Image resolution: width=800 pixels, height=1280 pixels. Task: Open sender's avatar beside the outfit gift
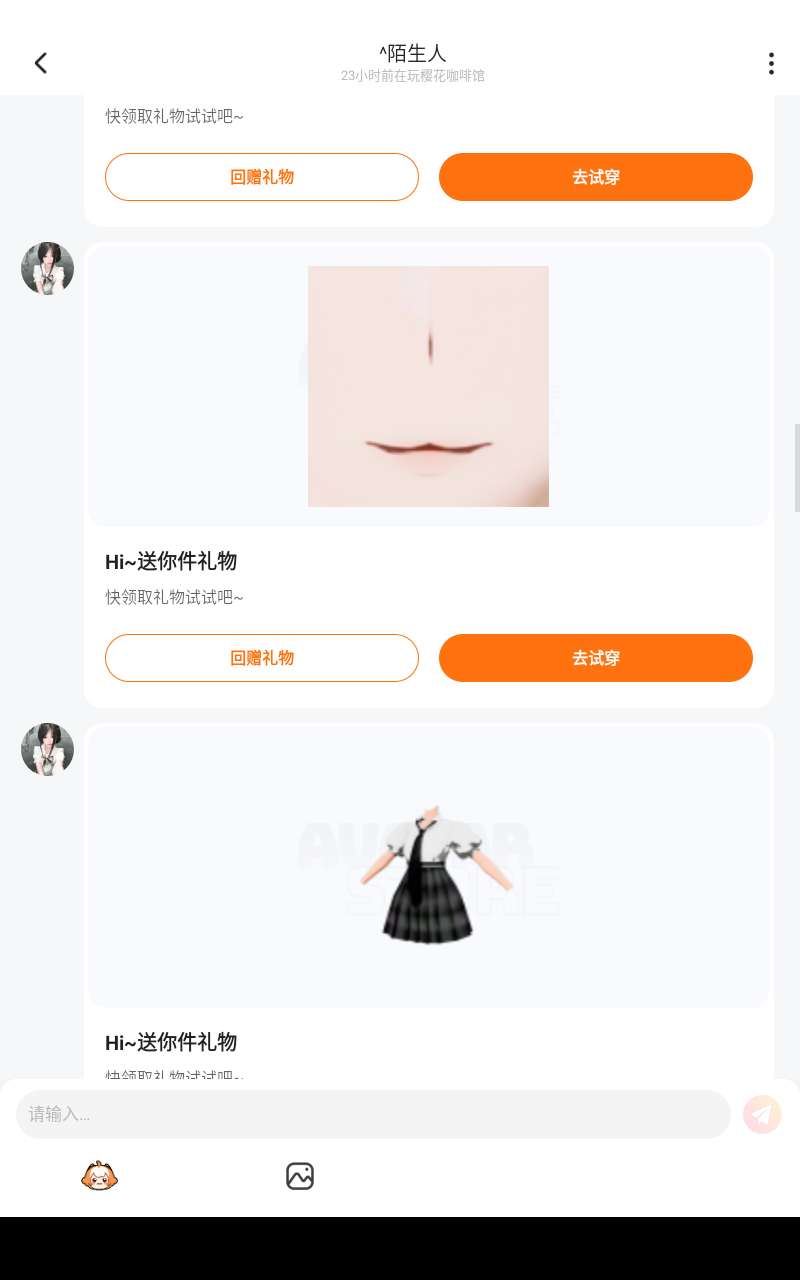click(47, 749)
